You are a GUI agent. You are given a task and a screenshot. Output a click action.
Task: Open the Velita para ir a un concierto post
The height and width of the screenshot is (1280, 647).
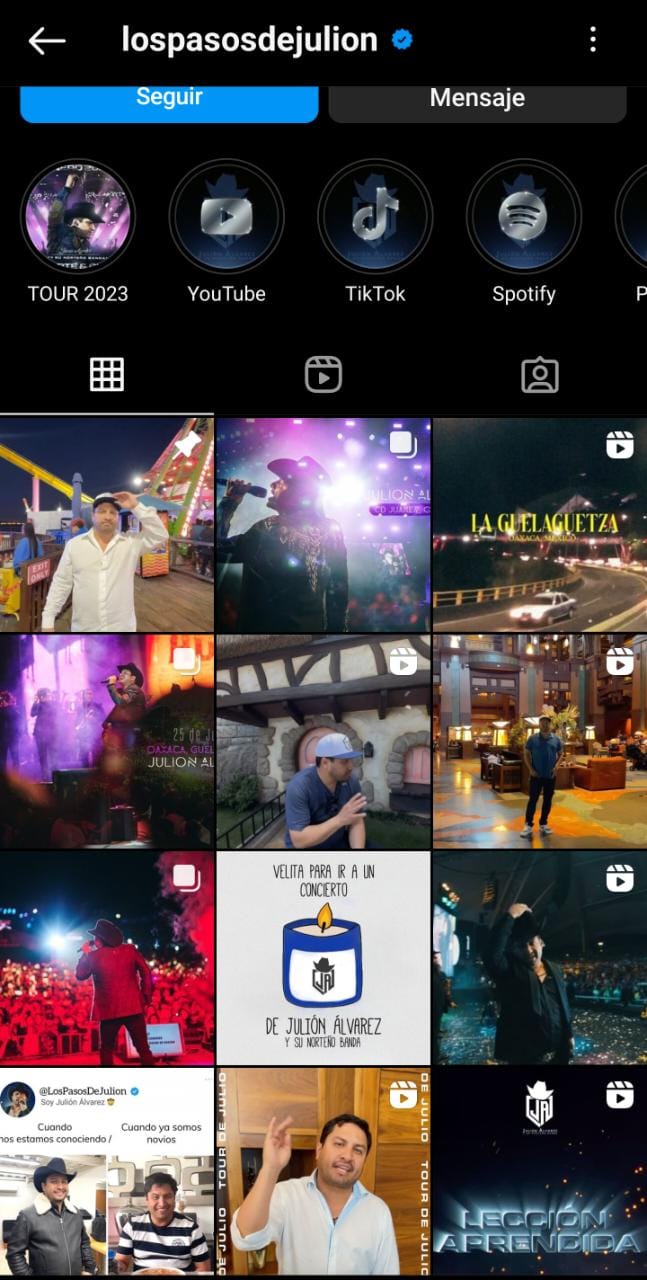pyautogui.click(x=323, y=957)
